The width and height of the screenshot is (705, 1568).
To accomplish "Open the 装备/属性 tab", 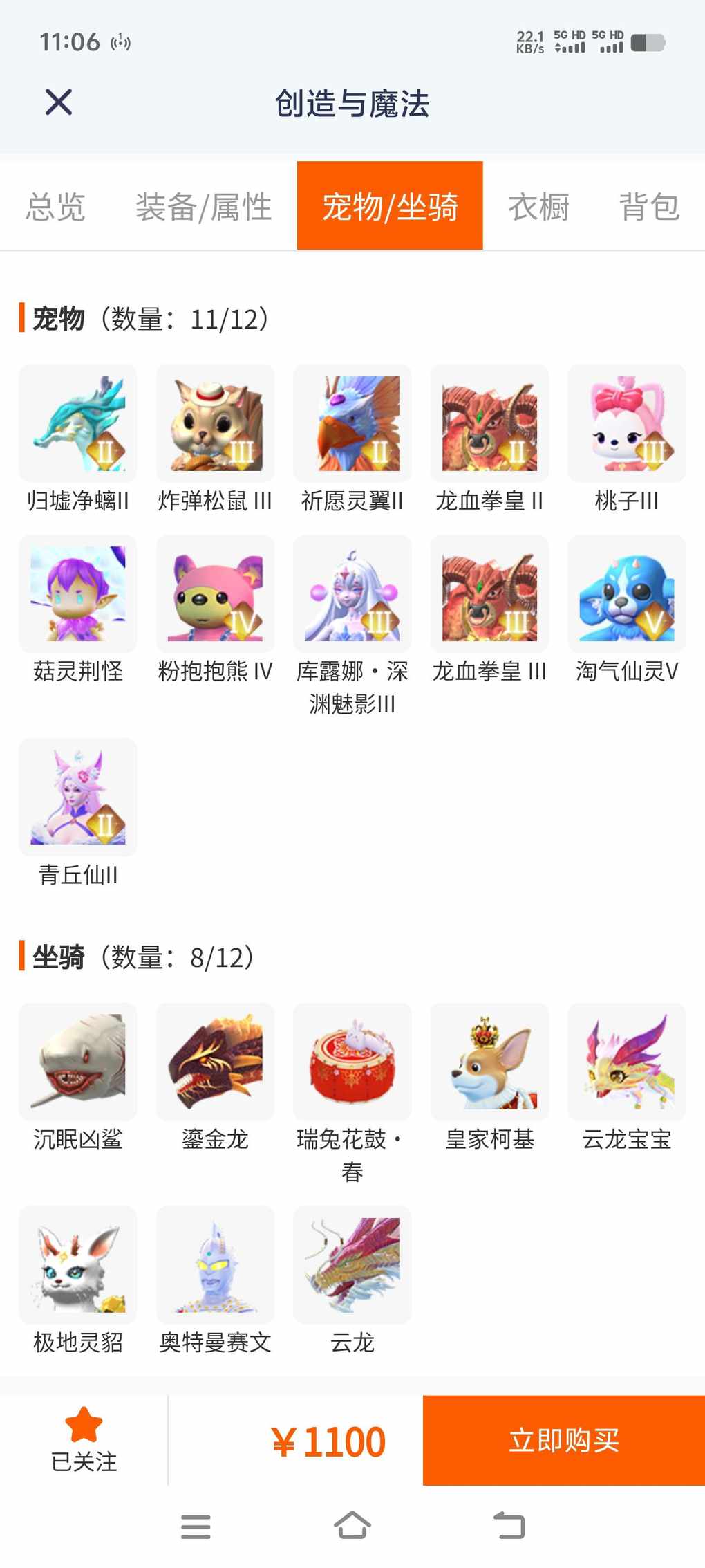I will [x=204, y=207].
